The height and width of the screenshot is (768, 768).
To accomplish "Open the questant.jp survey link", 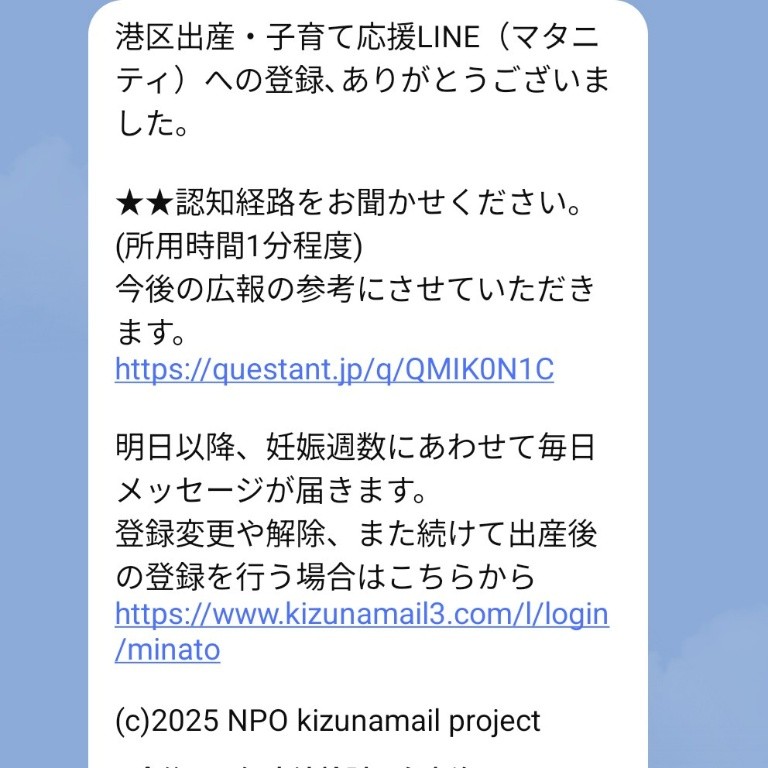I will pos(334,369).
